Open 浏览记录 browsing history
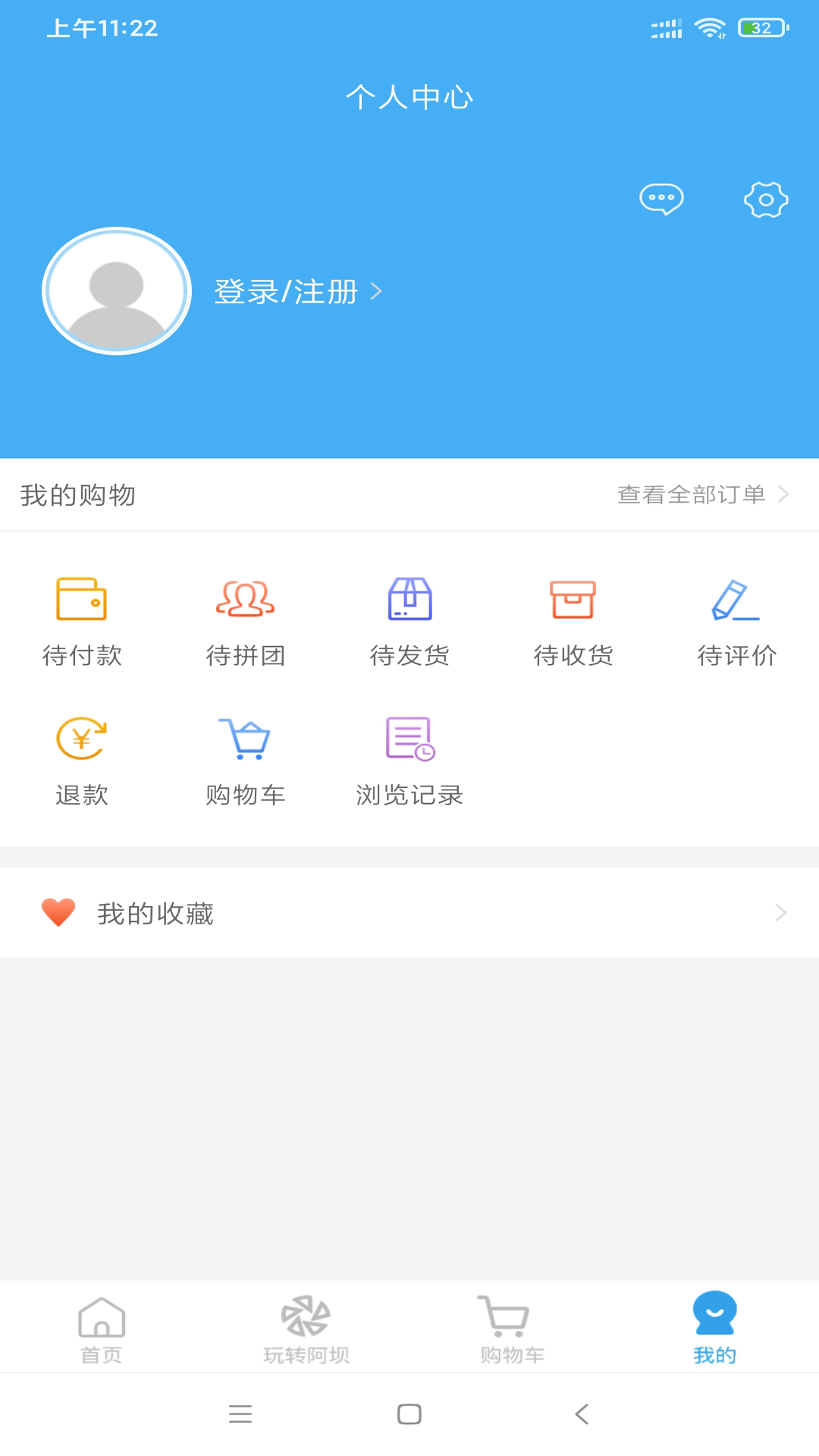This screenshot has width=819, height=1456. (409, 757)
